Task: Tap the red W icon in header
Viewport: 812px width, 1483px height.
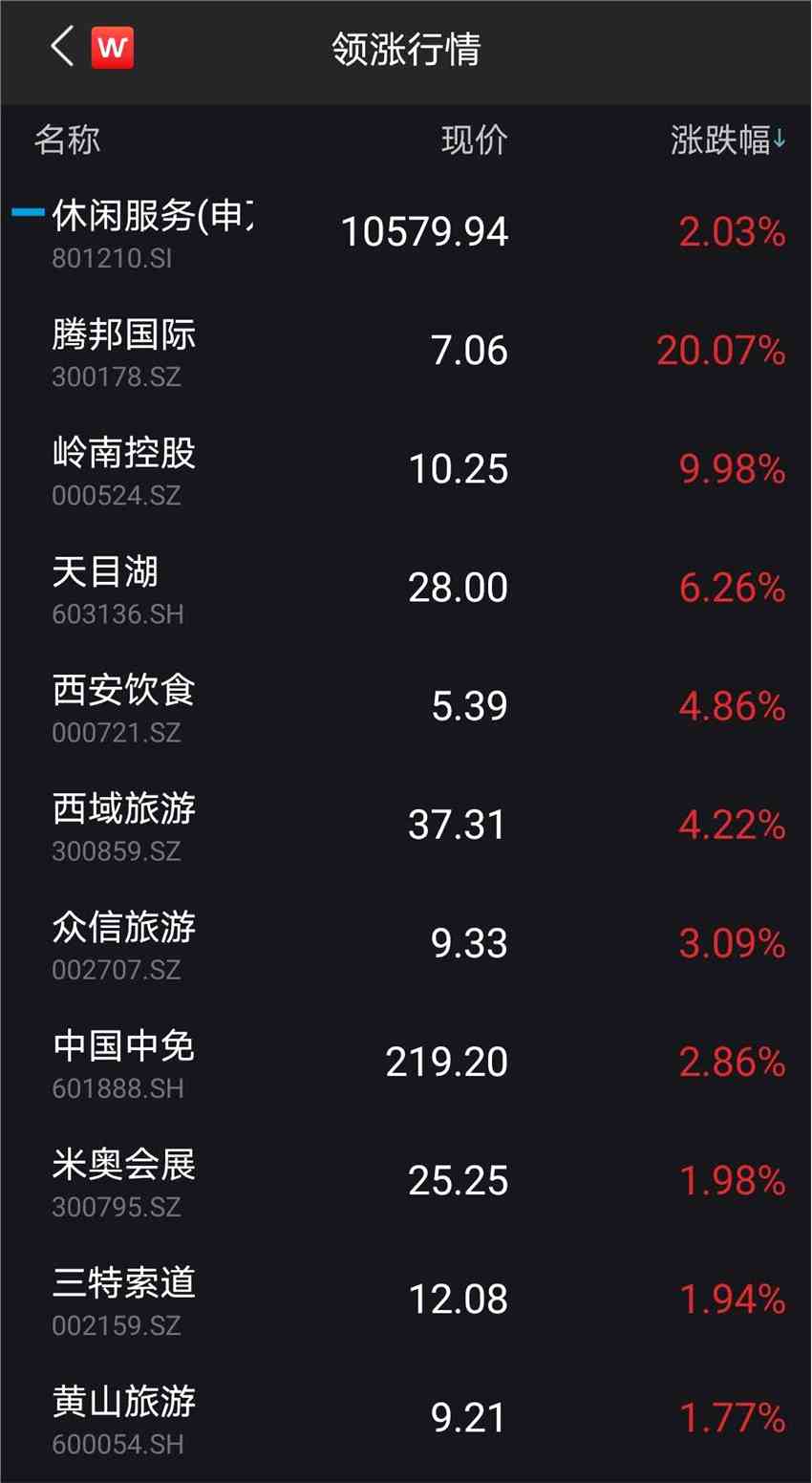Action: click(112, 48)
